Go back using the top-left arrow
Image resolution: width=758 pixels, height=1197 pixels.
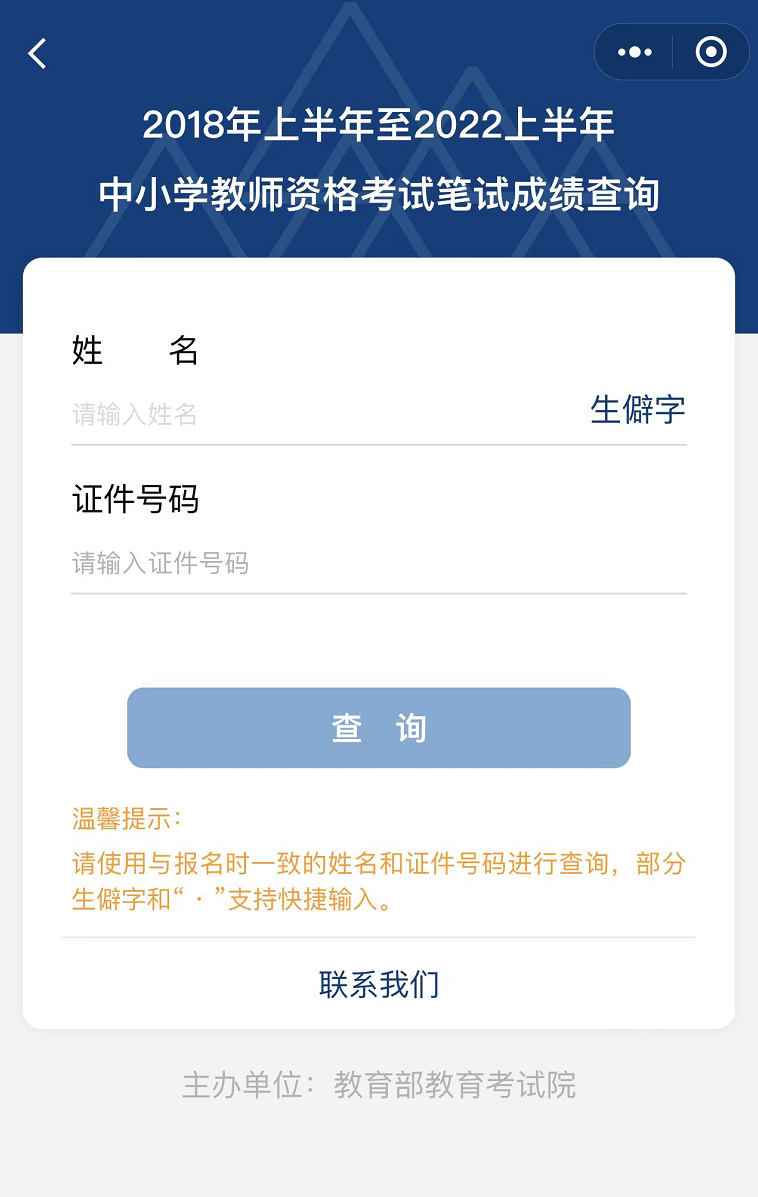(x=38, y=53)
